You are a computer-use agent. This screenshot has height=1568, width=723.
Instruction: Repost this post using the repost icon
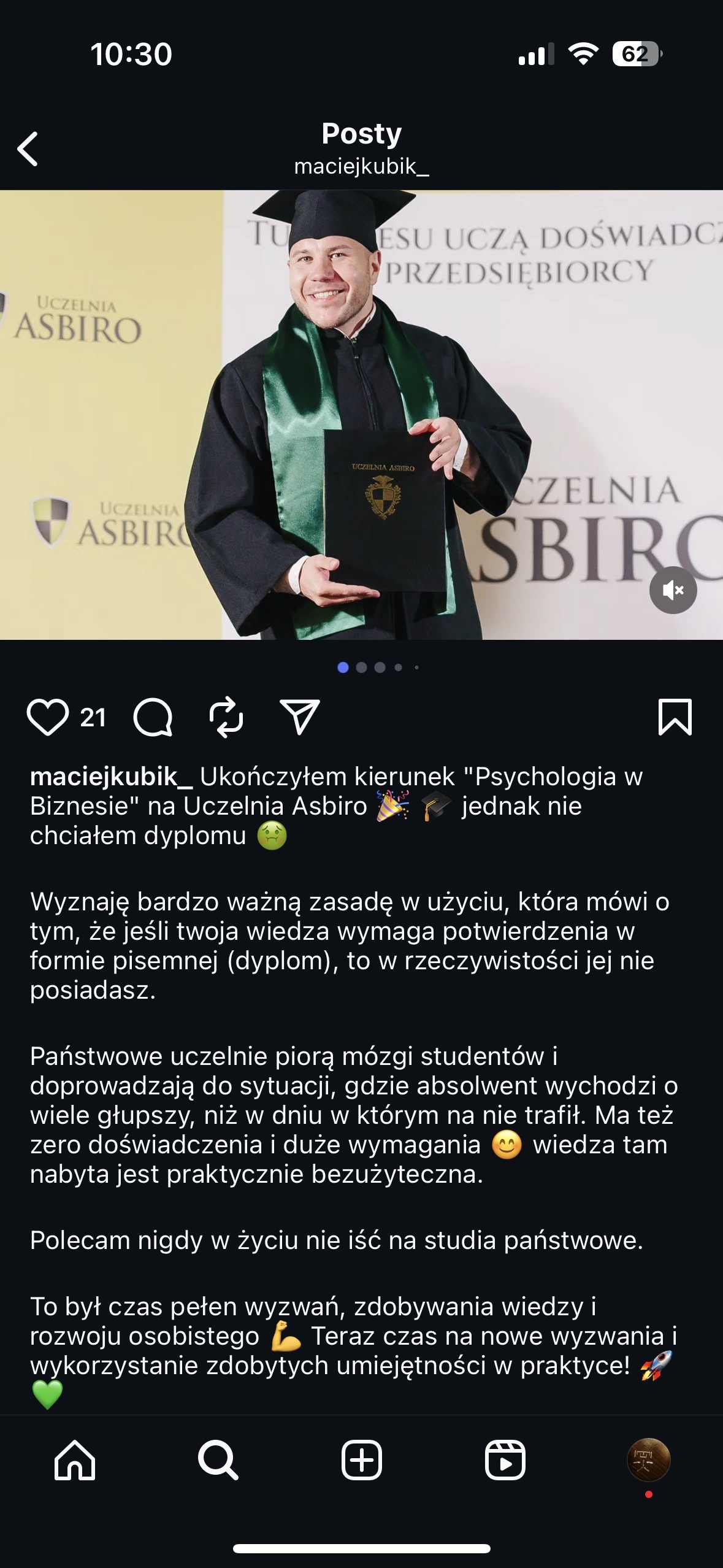tap(226, 717)
